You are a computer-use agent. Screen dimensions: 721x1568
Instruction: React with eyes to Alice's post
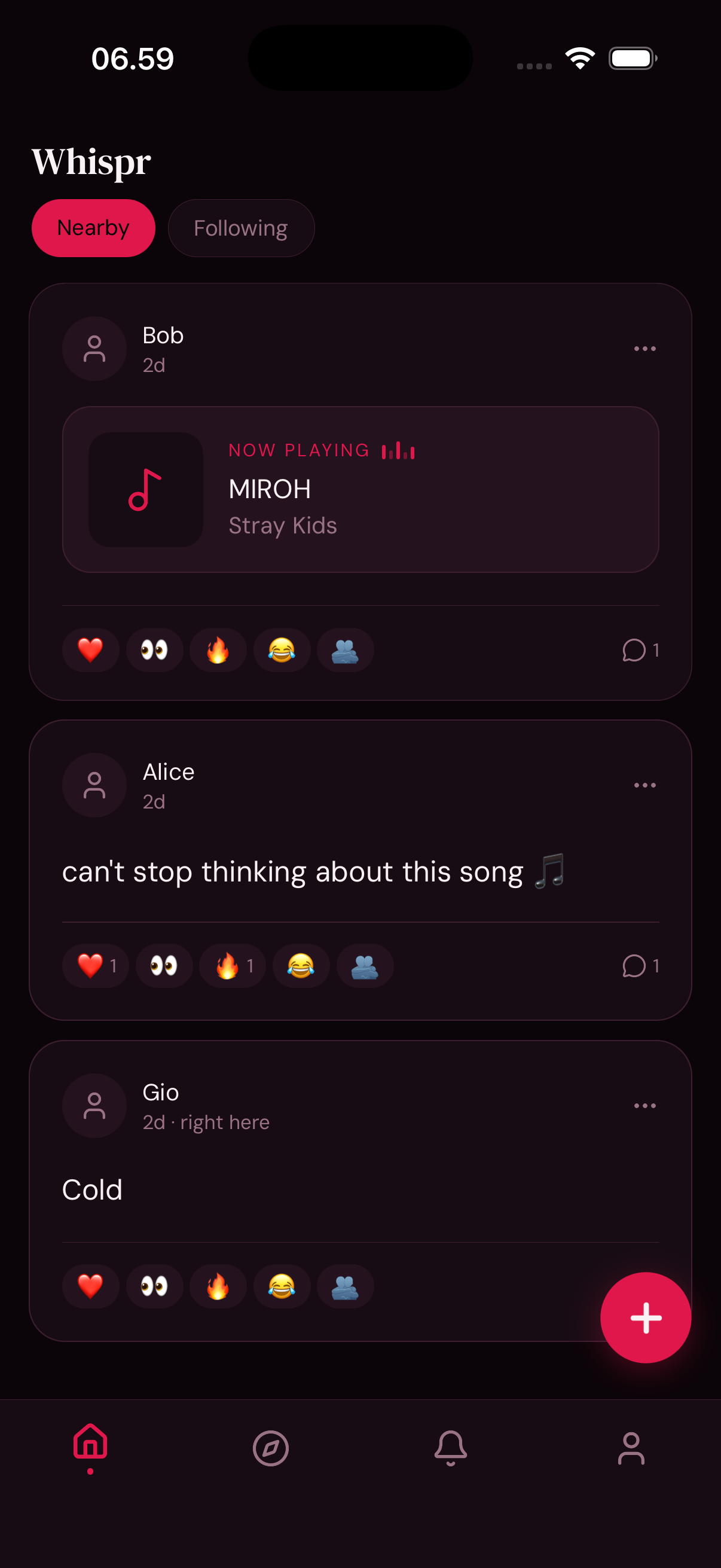[x=164, y=966]
